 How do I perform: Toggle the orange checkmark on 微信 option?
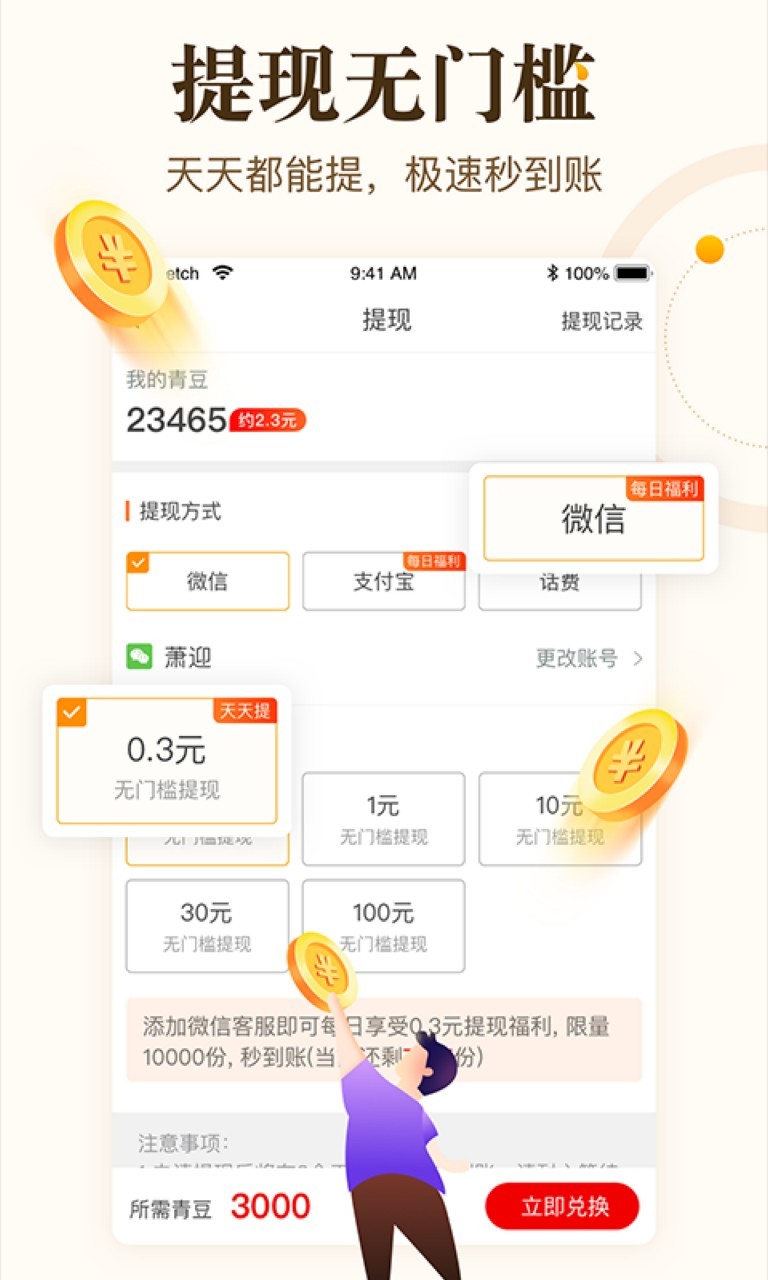click(138, 562)
